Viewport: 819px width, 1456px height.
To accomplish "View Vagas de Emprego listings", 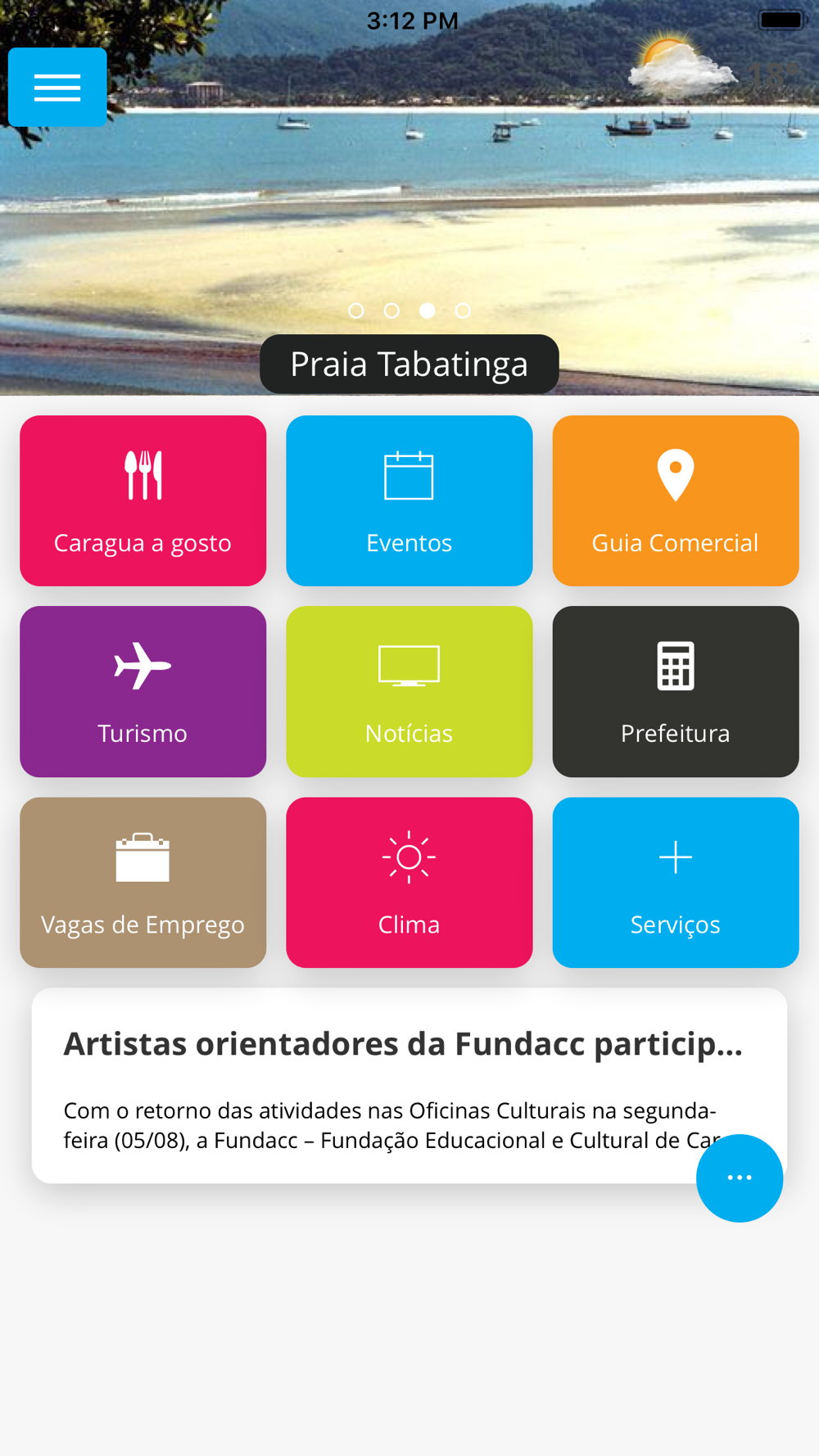I will (x=143, y=883).
